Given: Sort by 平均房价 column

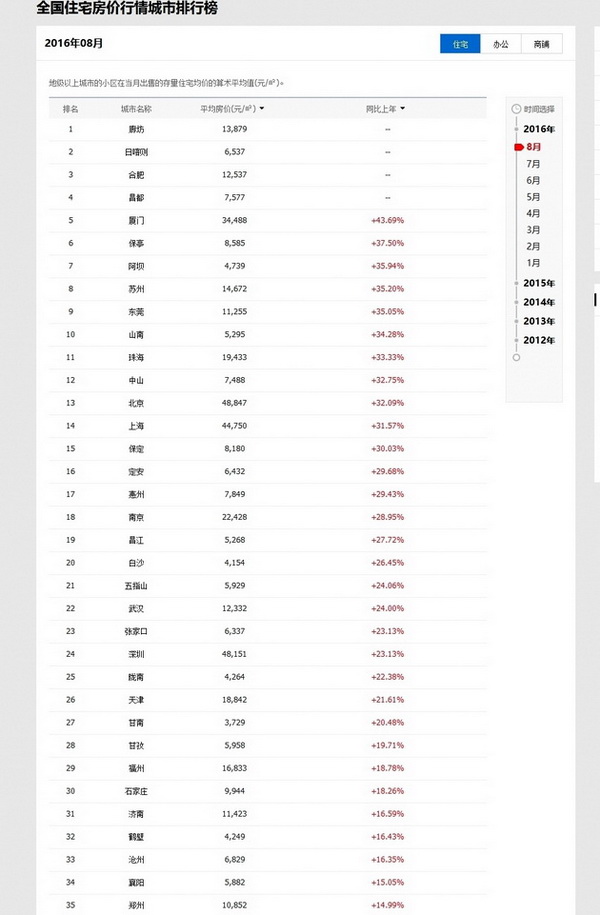Looking at the screenshot, I should click(232, 108).
